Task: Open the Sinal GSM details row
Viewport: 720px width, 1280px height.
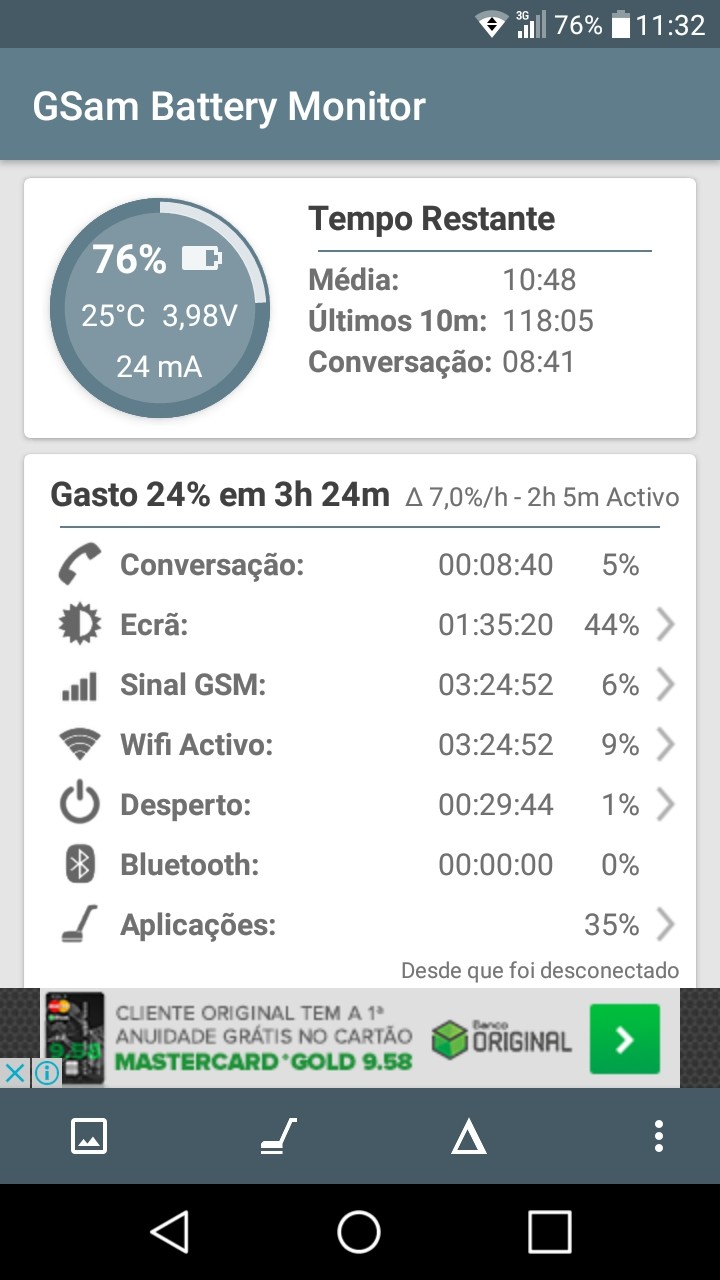Action: point(360,685)
